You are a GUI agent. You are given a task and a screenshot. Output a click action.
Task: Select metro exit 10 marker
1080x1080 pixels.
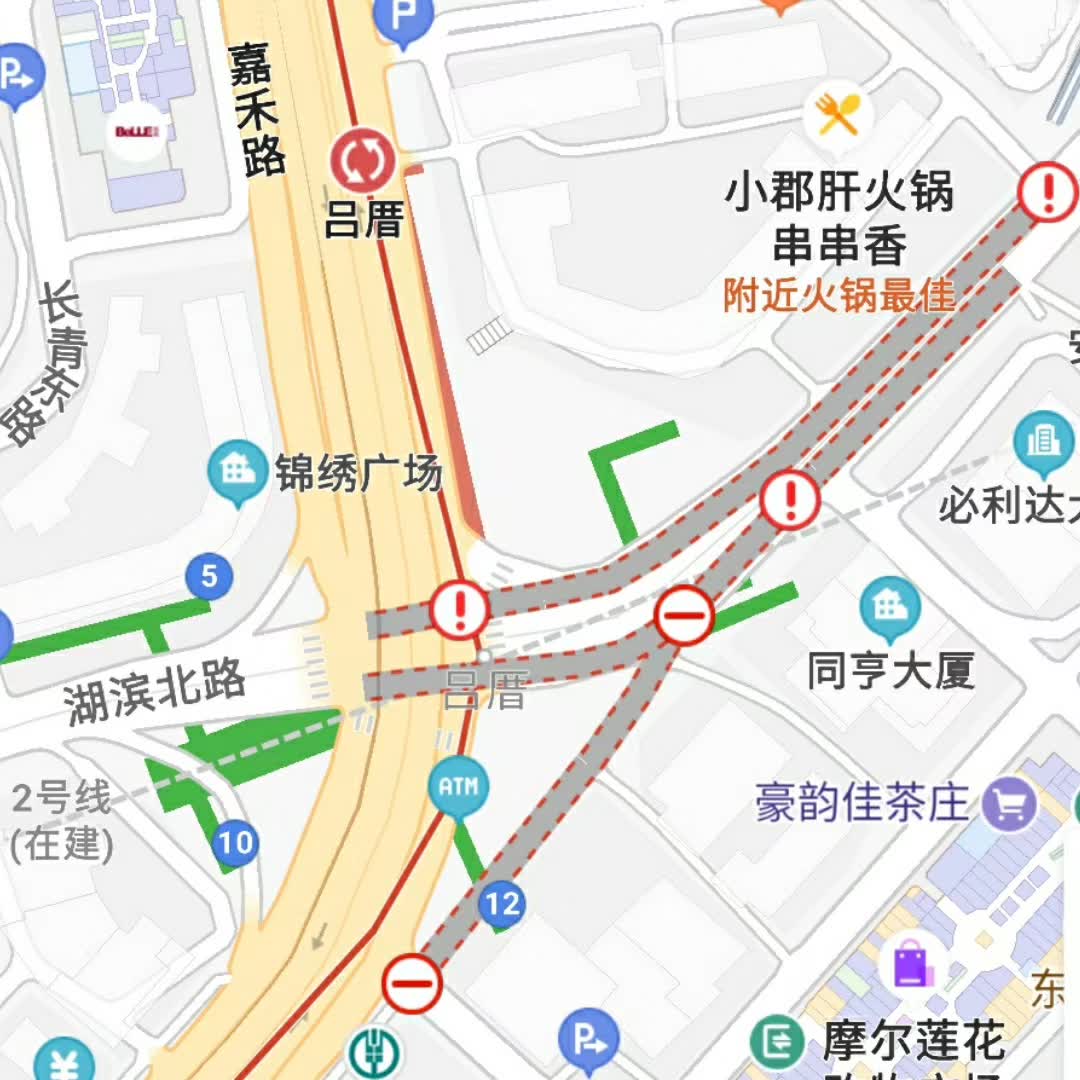tap(235, 844)
